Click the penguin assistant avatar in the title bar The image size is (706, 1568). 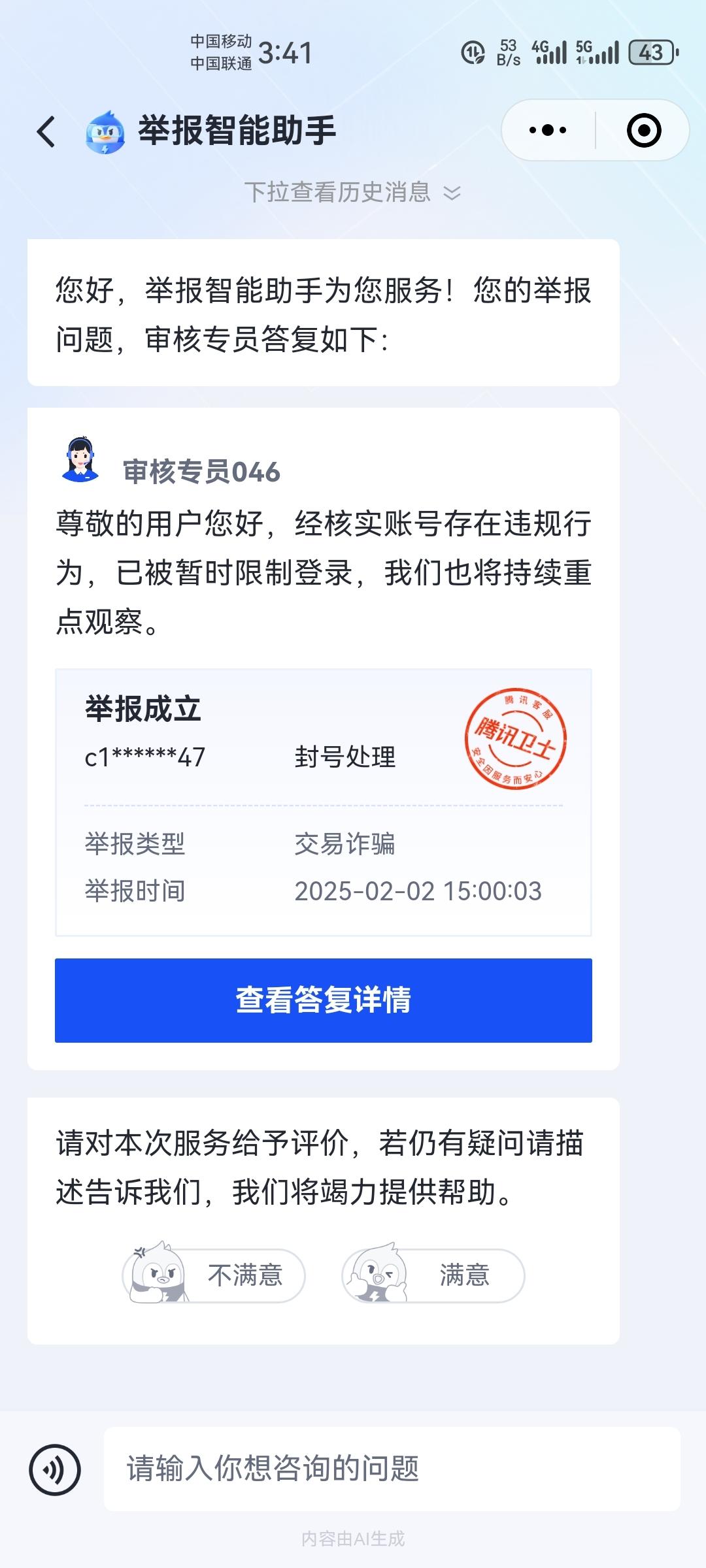click(x=105, y=131)
